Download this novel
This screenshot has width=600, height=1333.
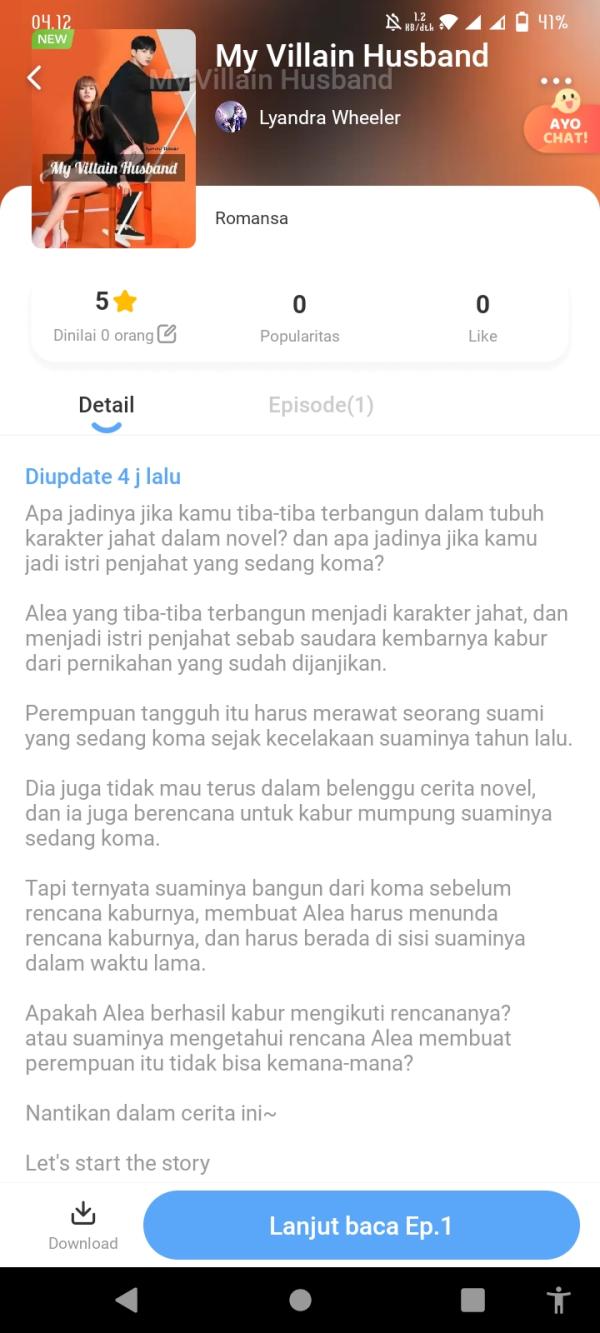tap(83, 1225)
